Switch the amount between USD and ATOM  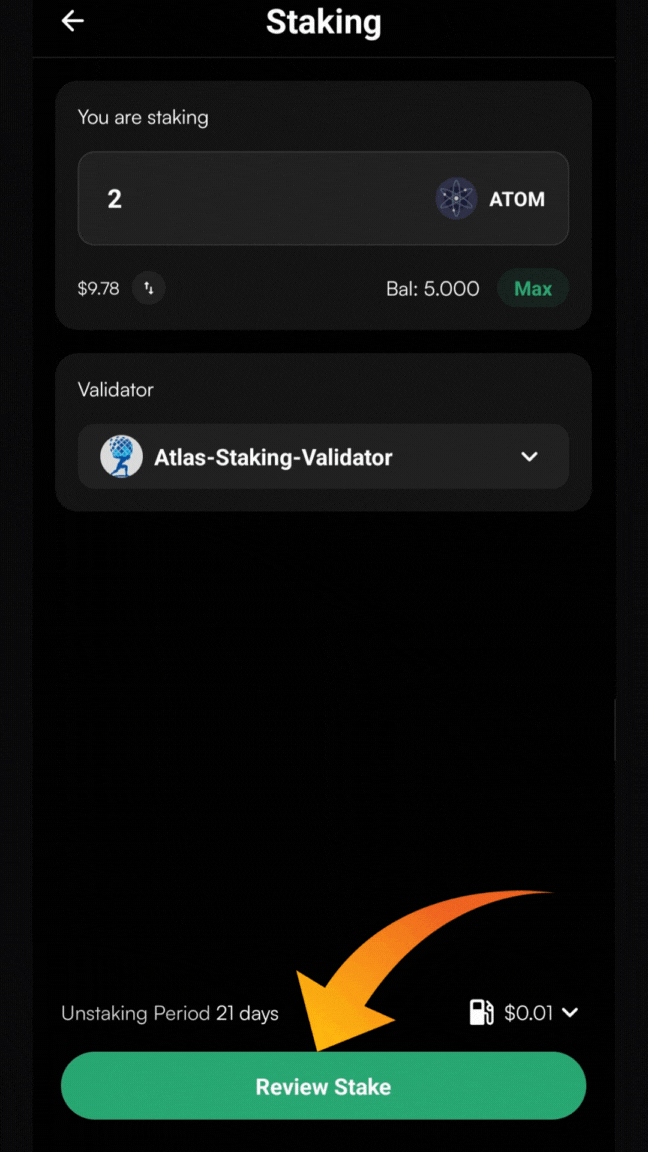pyautogui.click(x=149, y=289)
